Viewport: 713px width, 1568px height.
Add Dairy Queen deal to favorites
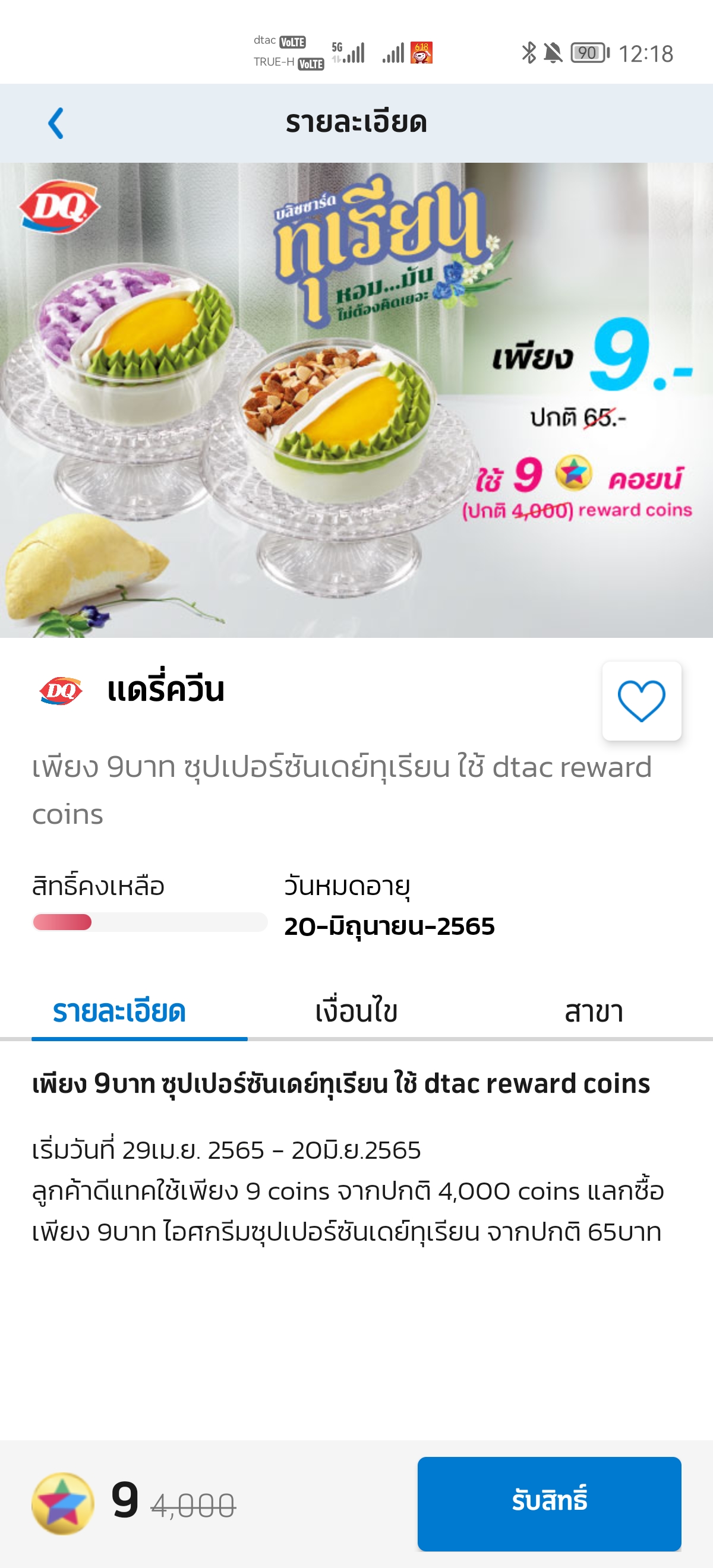641,701
